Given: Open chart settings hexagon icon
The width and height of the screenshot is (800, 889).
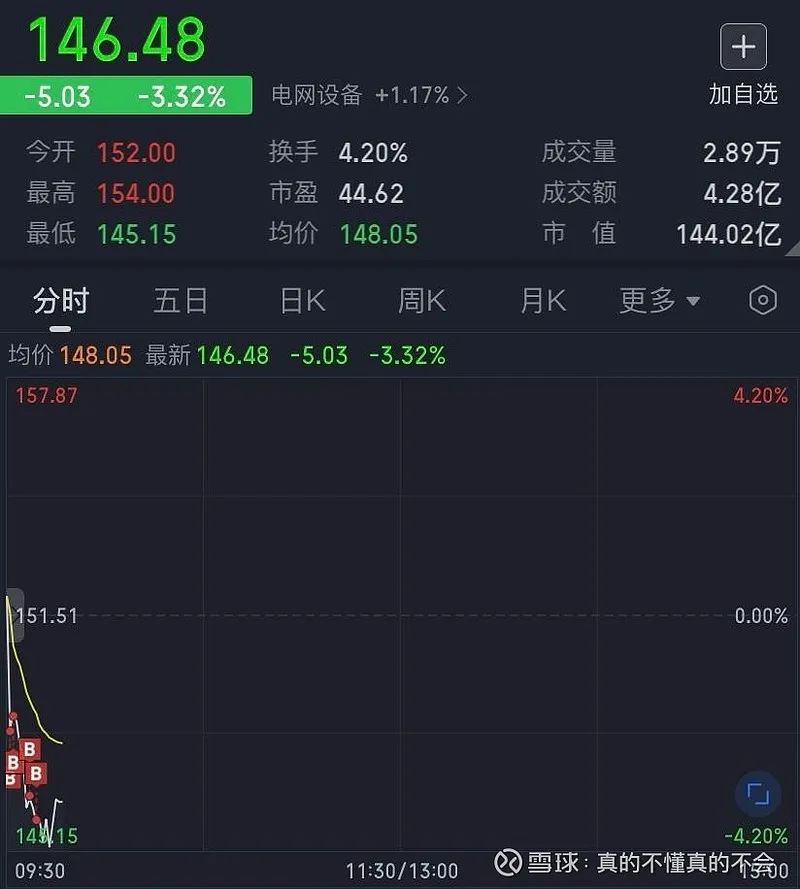Looking at the screenshot, I should click(763, 300).
